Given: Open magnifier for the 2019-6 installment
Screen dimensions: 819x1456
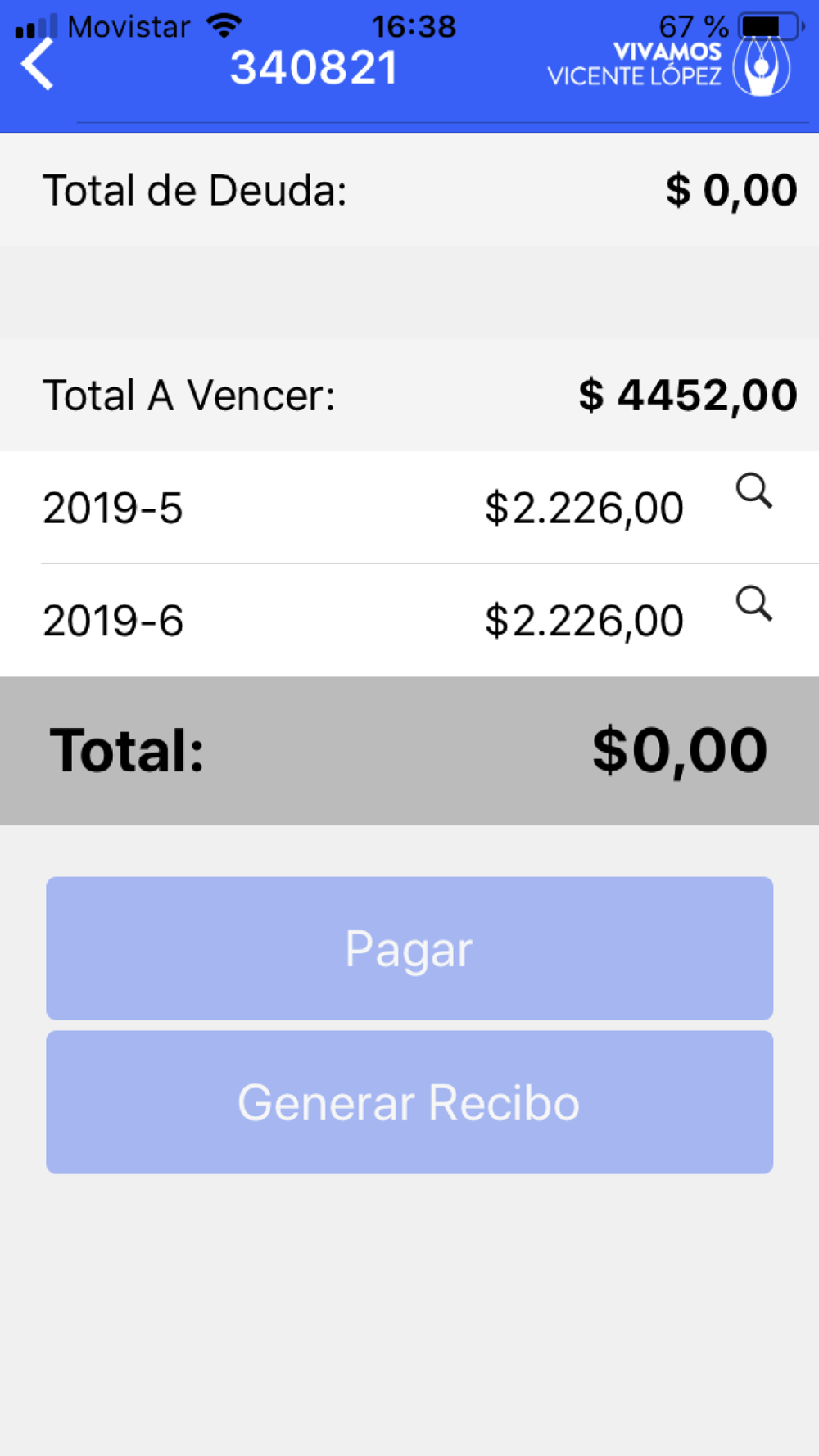Looking at the screenshot, I should pyautogui.click(x=753, y=604).
